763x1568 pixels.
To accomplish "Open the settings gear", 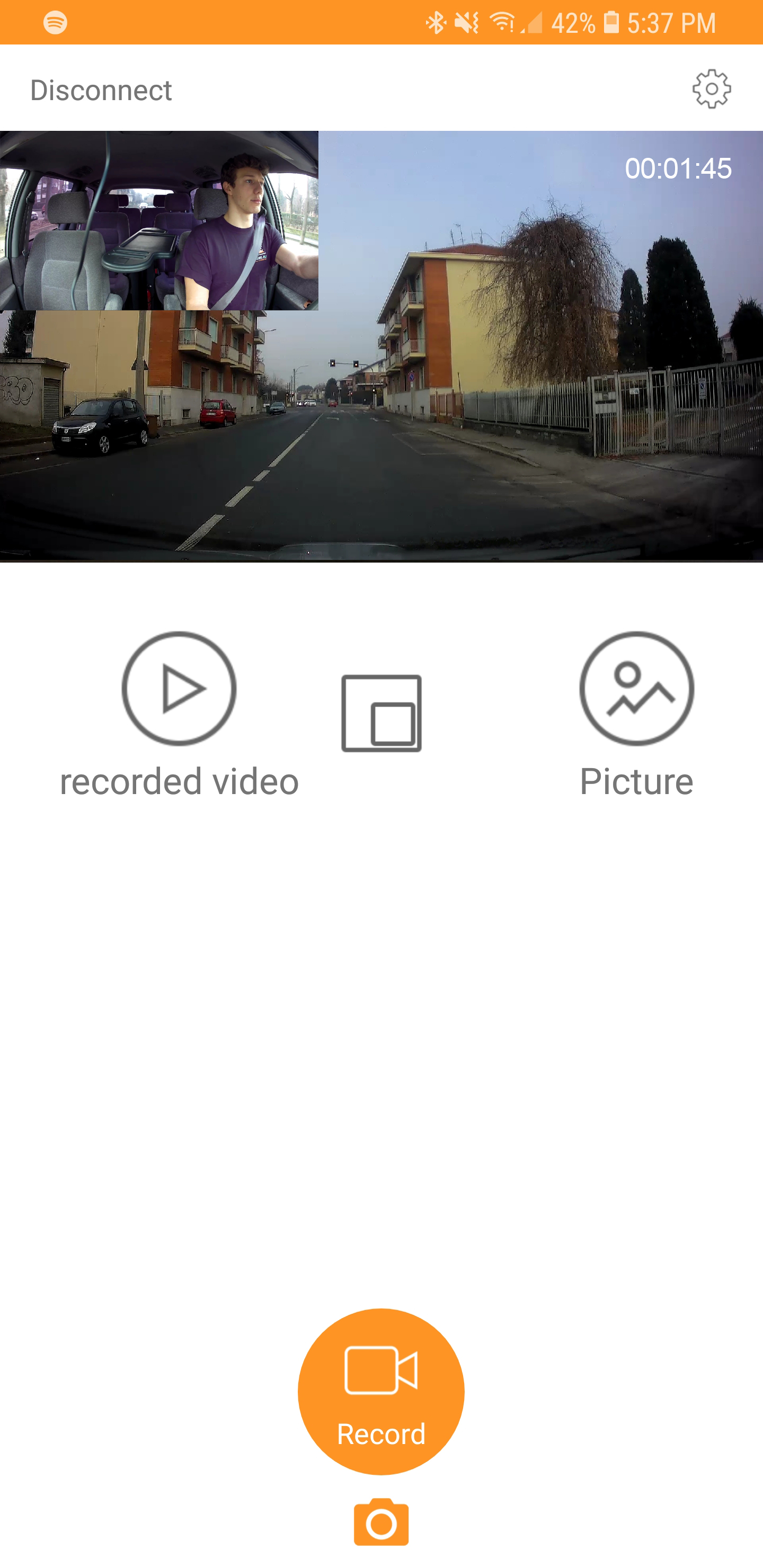I will coord(711,90).
